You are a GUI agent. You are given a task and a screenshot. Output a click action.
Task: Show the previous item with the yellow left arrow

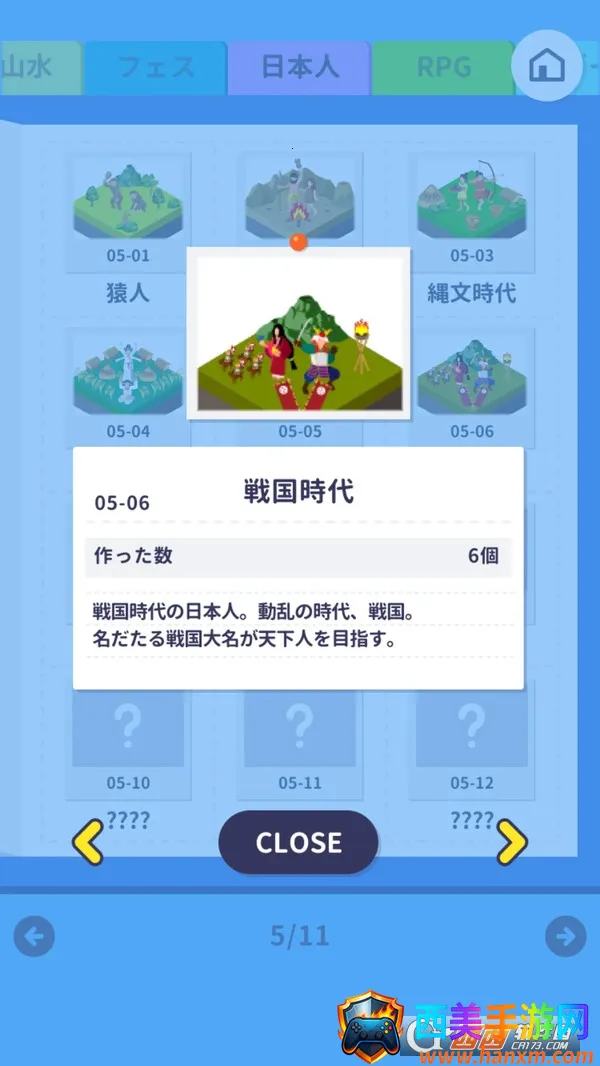point(88,842)
